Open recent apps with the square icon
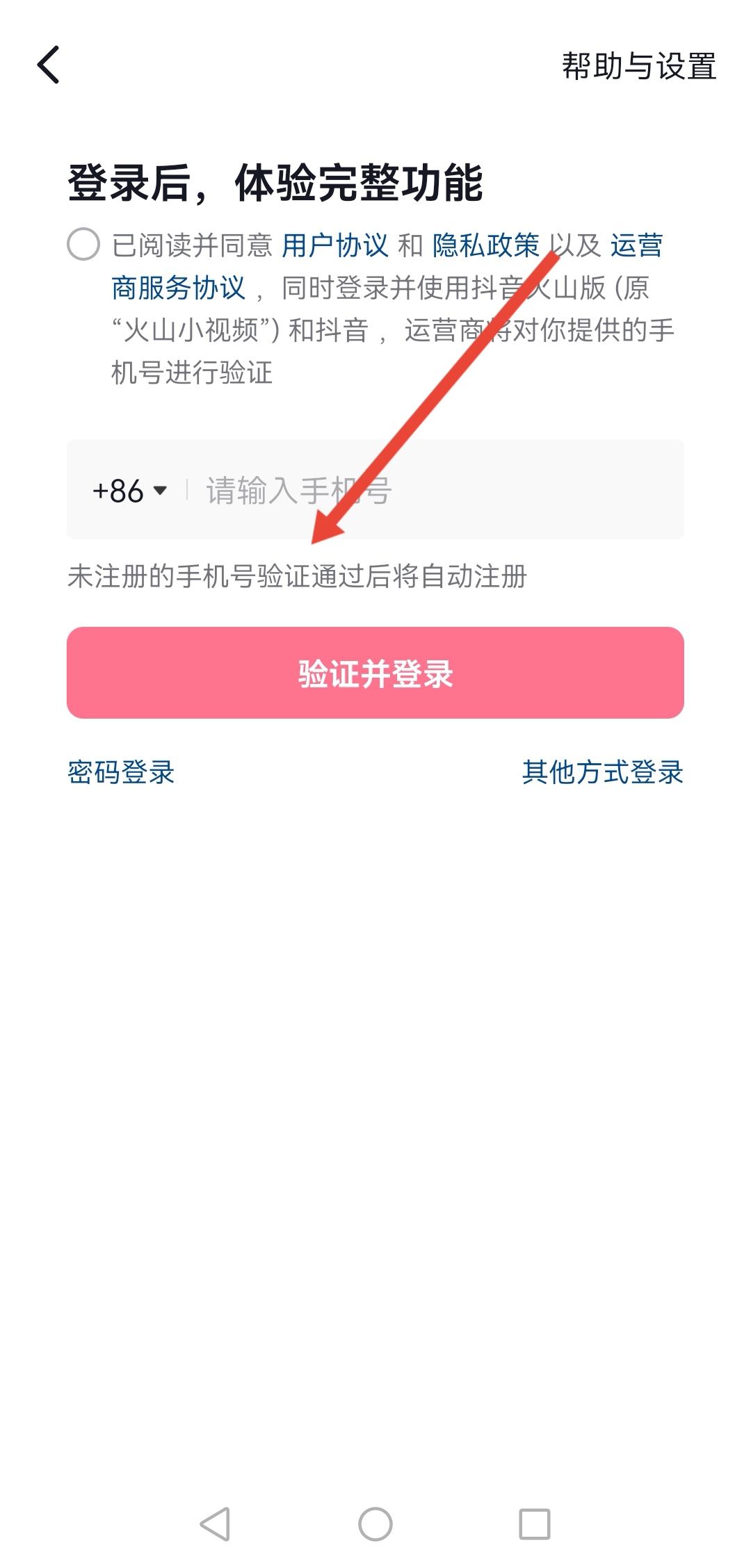751x1568 pixels. point(535,1522)
